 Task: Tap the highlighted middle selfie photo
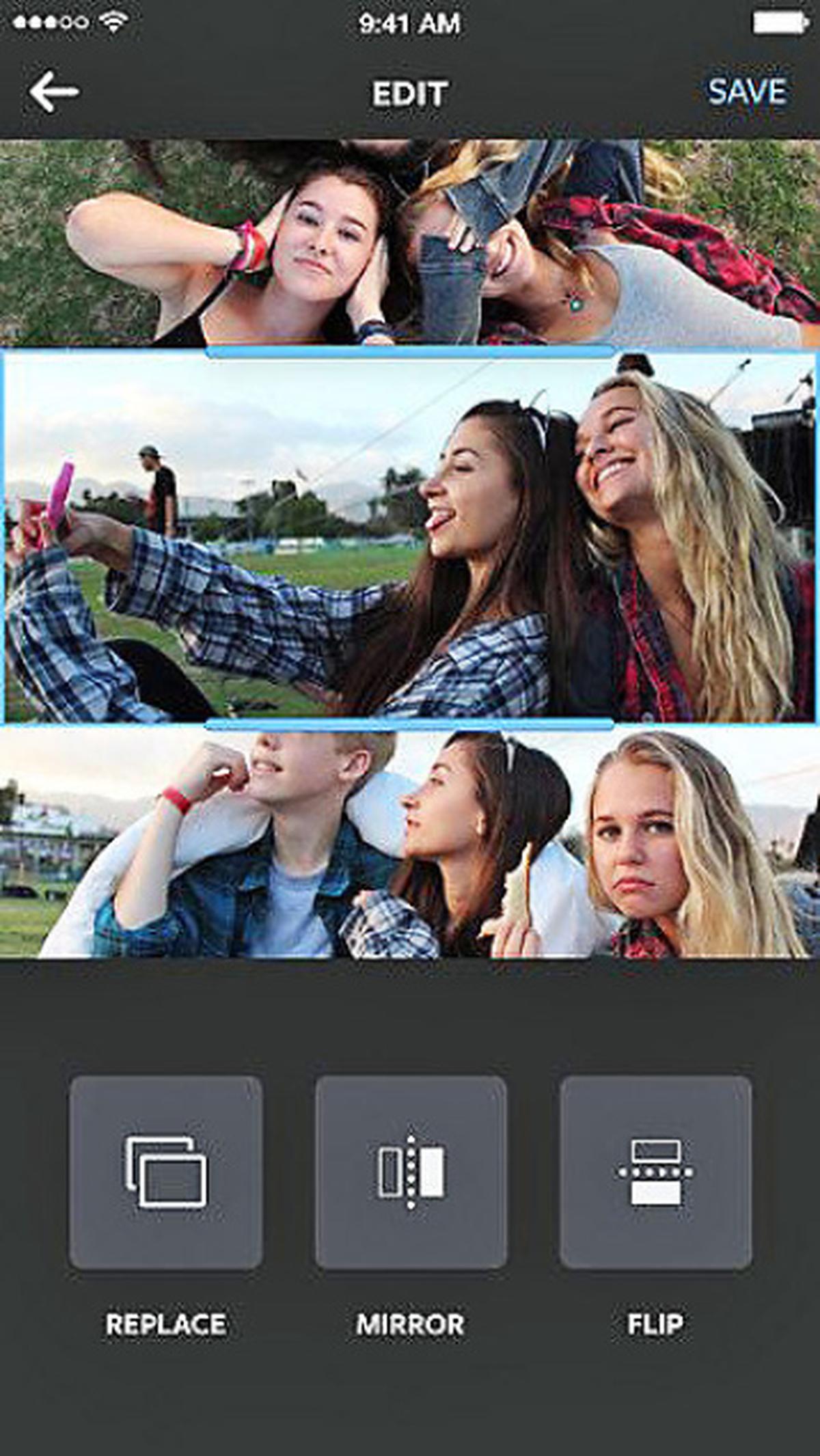tap(410, 536)
